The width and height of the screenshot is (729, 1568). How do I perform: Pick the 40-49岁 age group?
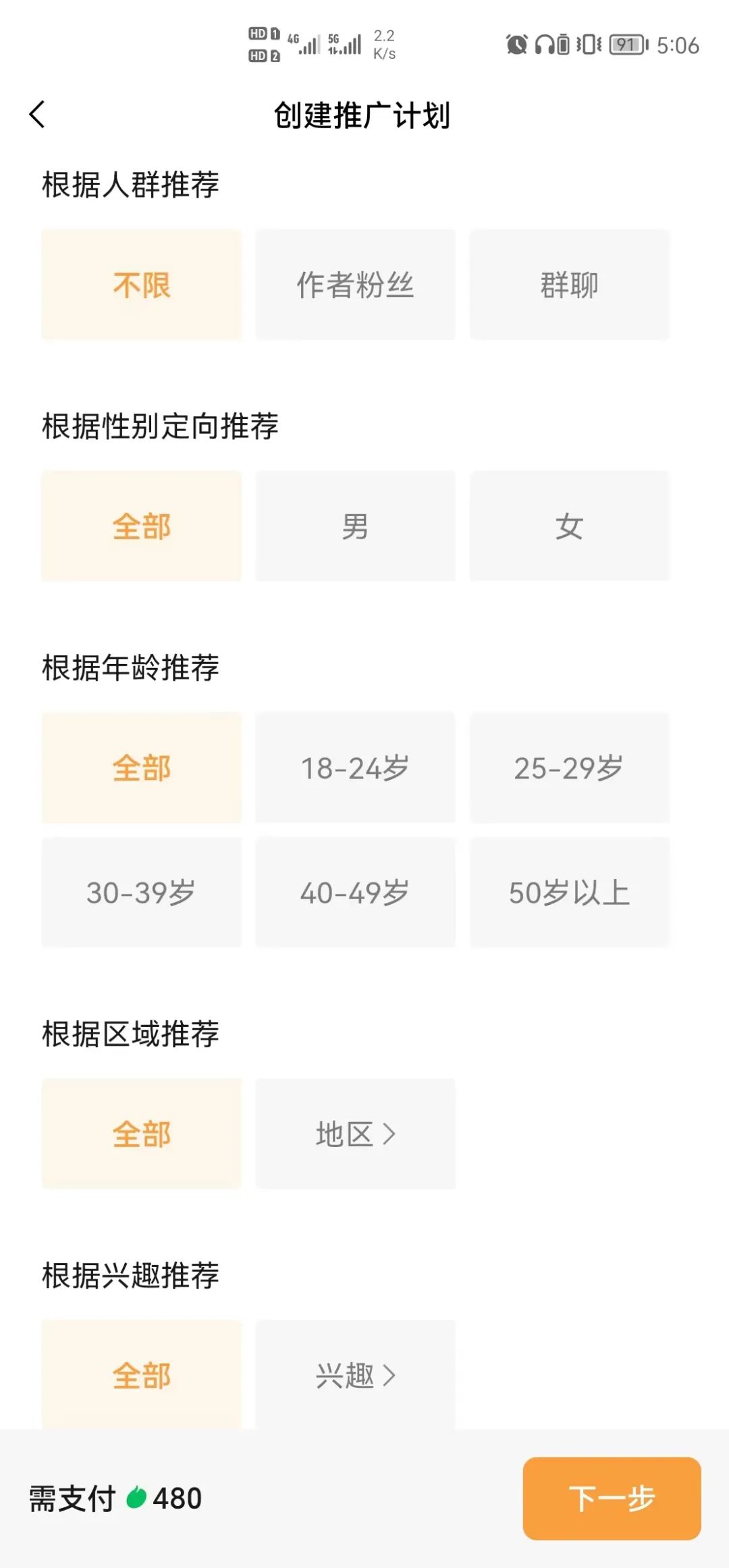tap(355, 892)
